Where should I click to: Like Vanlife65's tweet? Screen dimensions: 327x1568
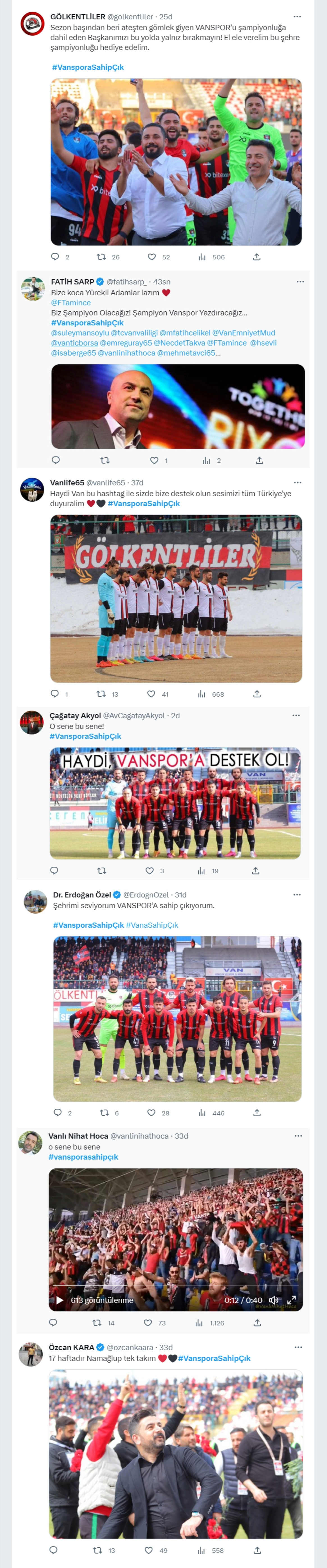151,694
